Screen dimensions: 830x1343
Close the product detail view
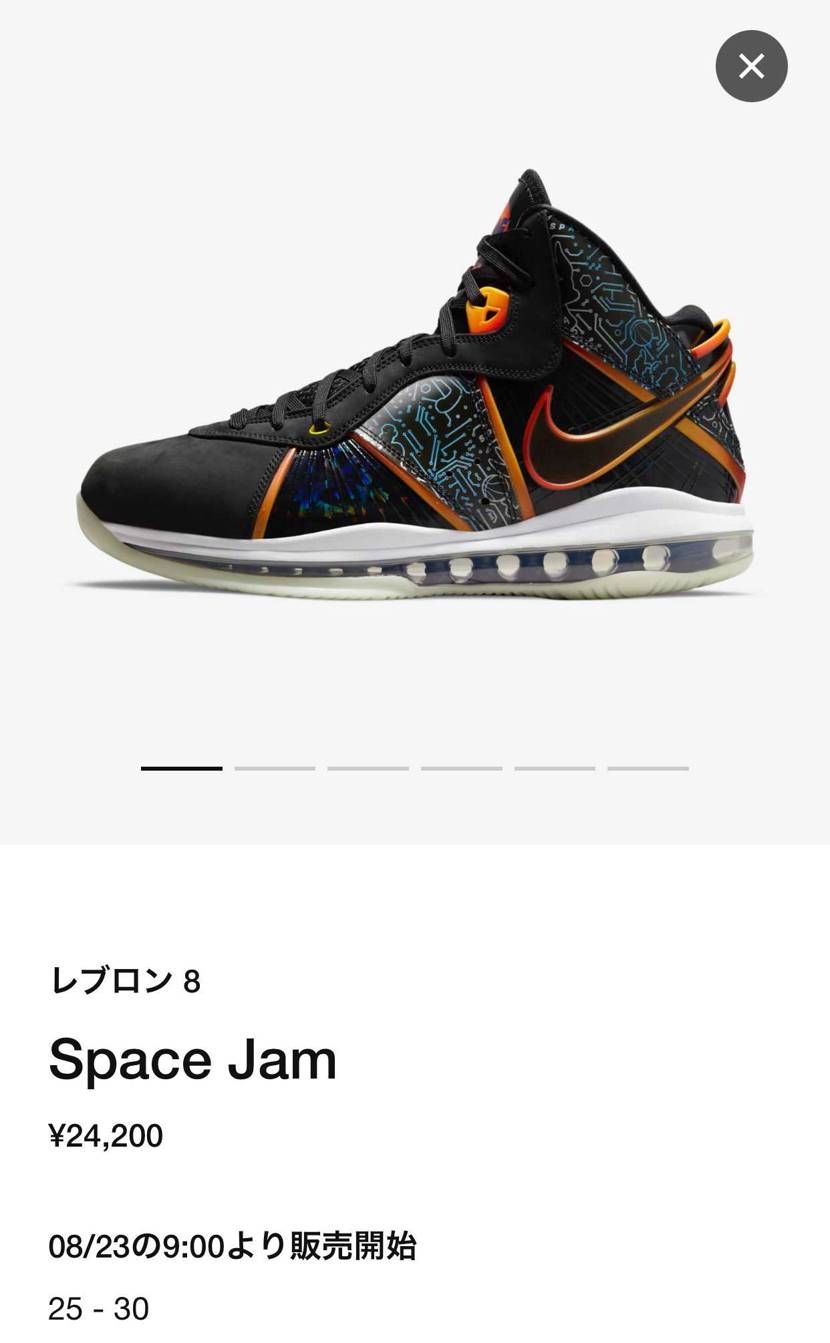click(x=751, y=66)
